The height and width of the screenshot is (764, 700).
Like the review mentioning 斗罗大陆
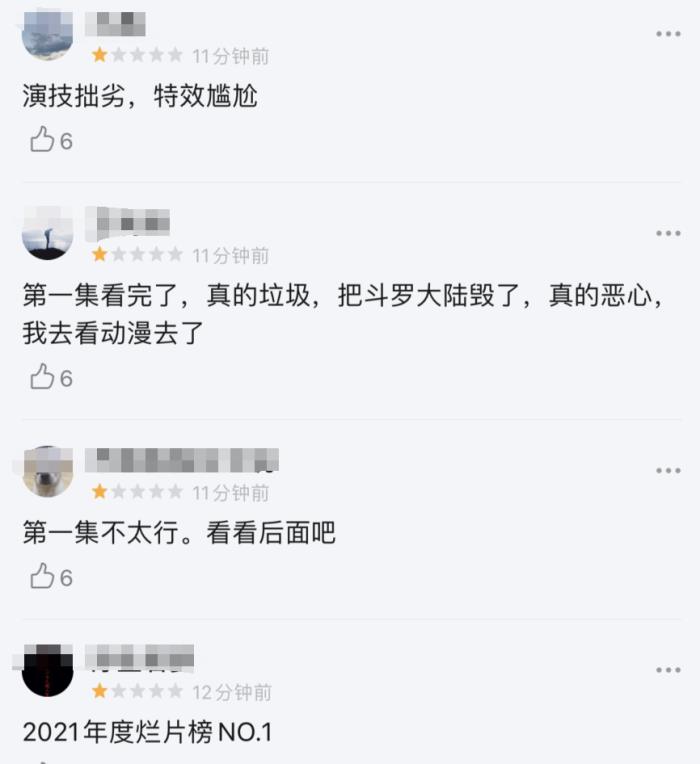pyautogui.click(x=43, y=378)
